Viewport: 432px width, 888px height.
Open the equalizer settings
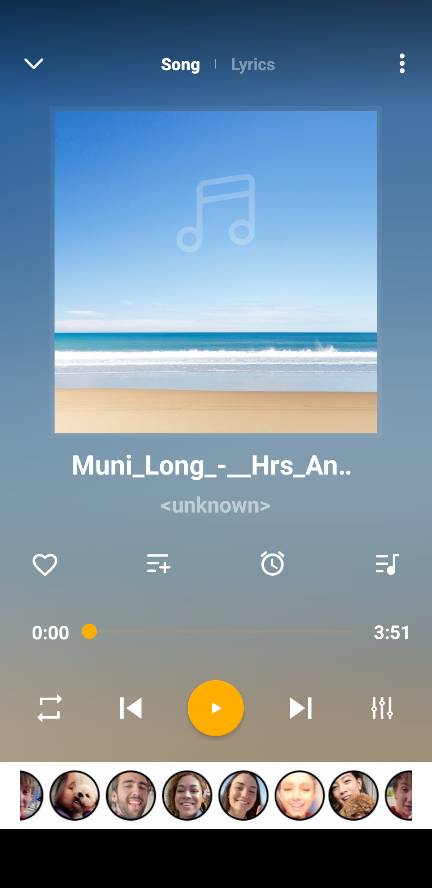382,708
